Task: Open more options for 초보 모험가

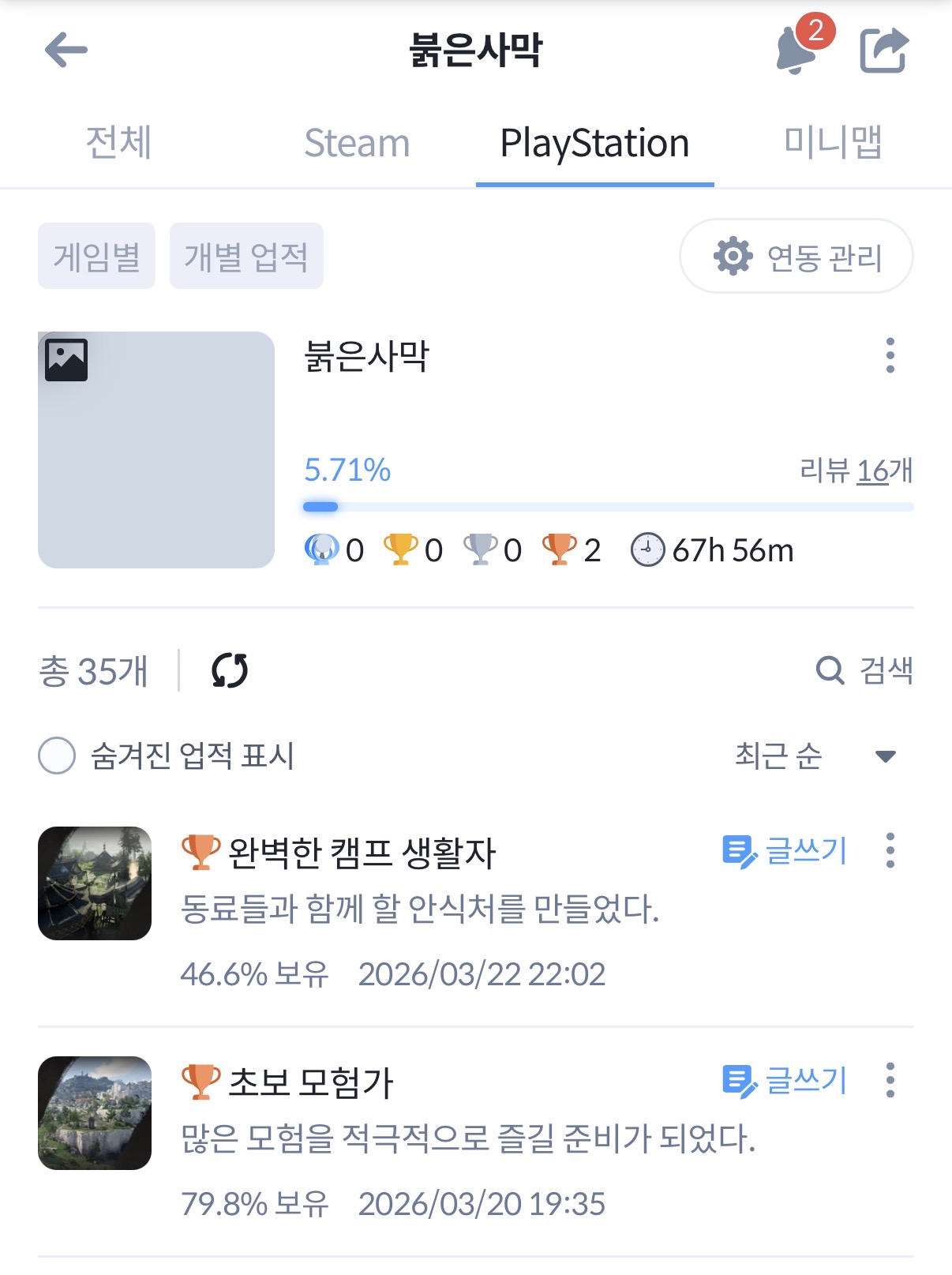Action: [890, 1081]
